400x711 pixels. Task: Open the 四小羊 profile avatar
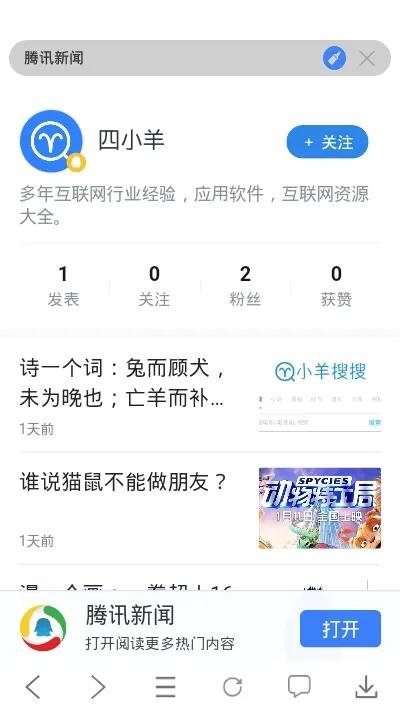coord(52,141)
